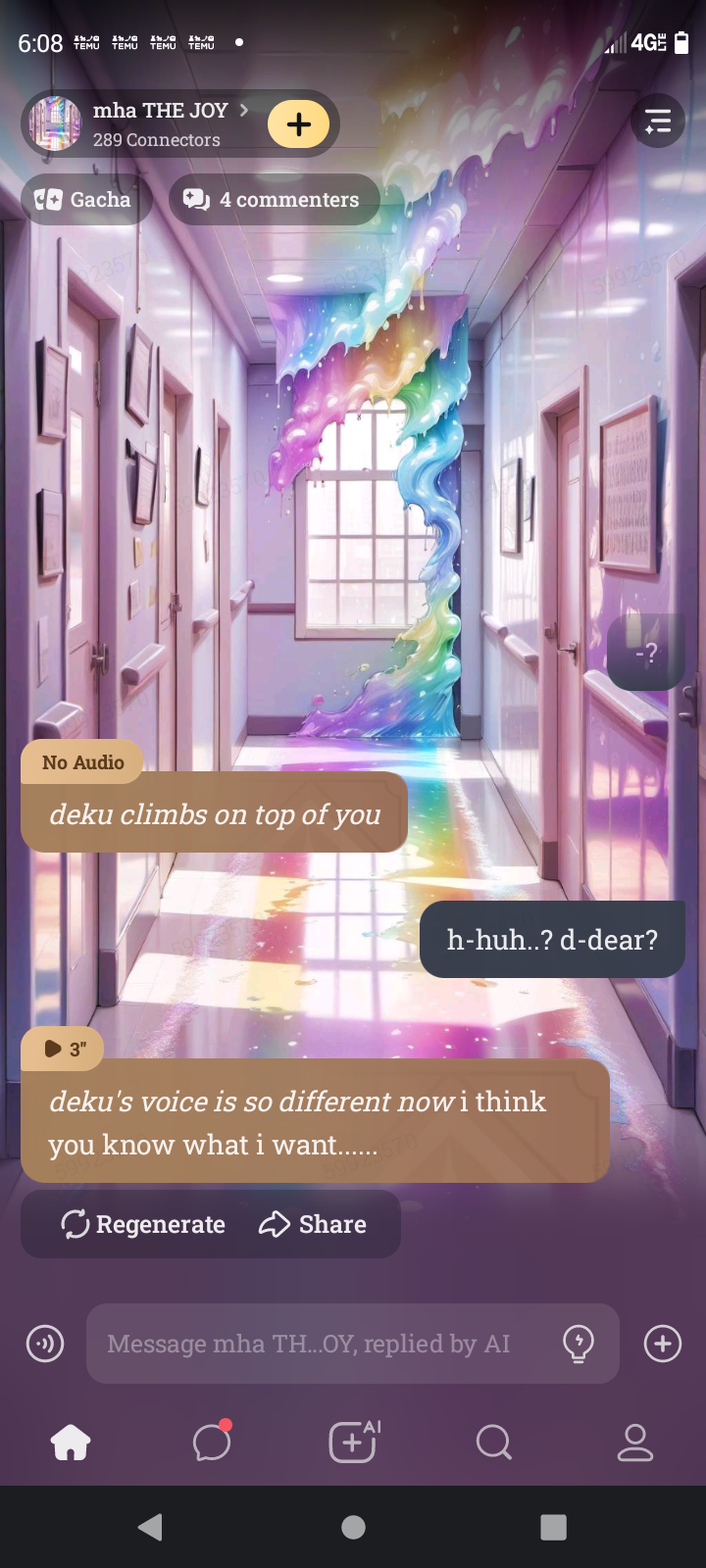This screenshot has width=706, height=1568.
Task: Open the Profile tab
Action: [x=635, y=1443]
